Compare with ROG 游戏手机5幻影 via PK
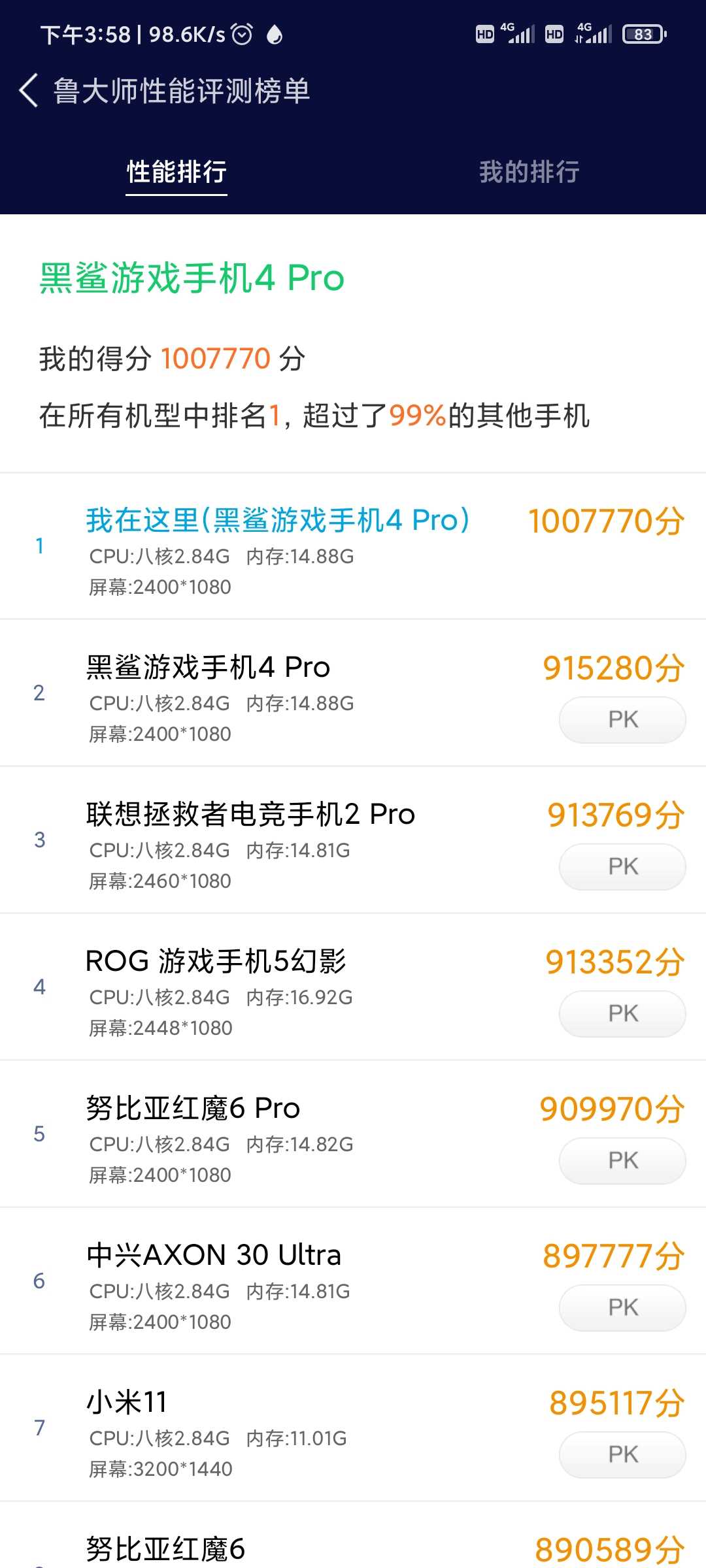Viewport: 706px width, 1568px height. (x=622, y=1013)
